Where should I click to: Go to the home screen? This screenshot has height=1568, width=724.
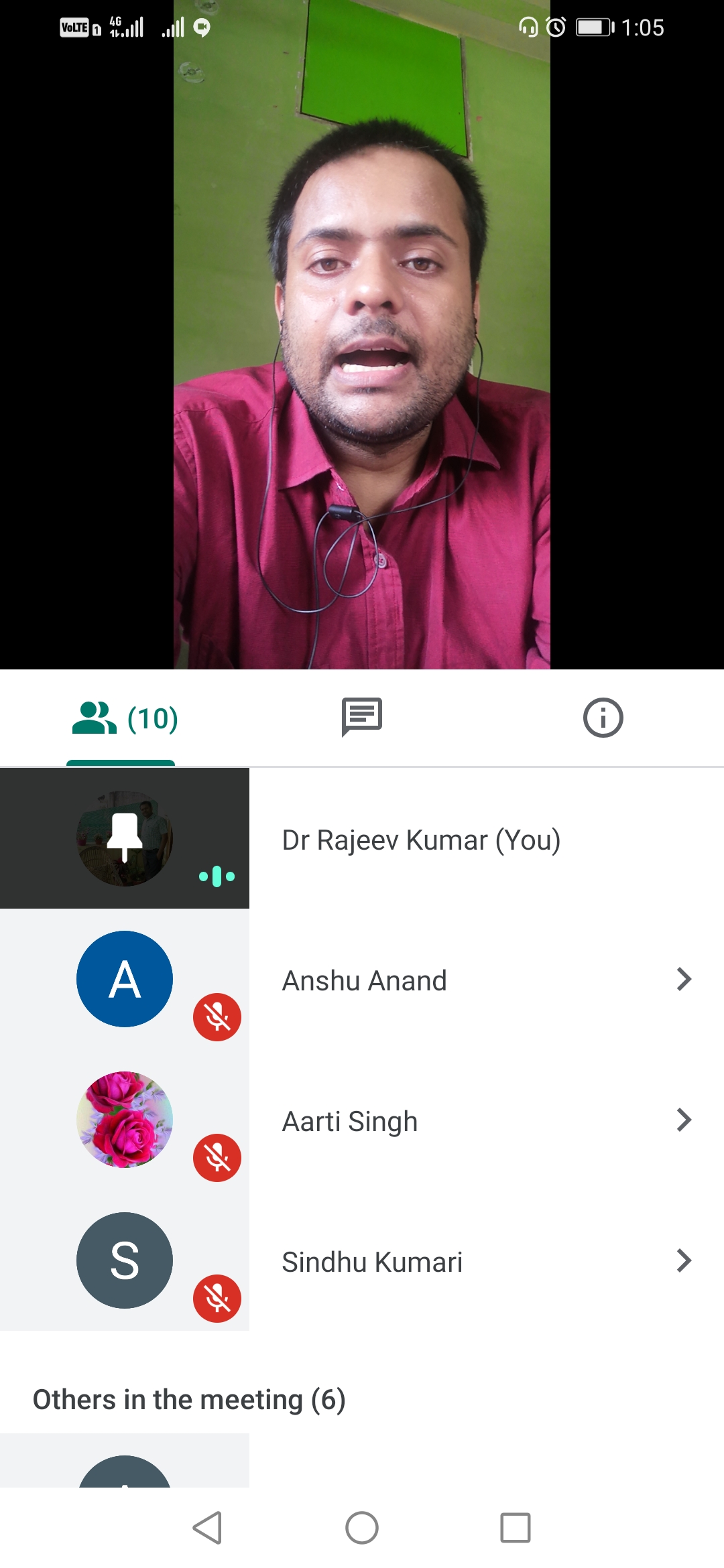click(362, 1528)
